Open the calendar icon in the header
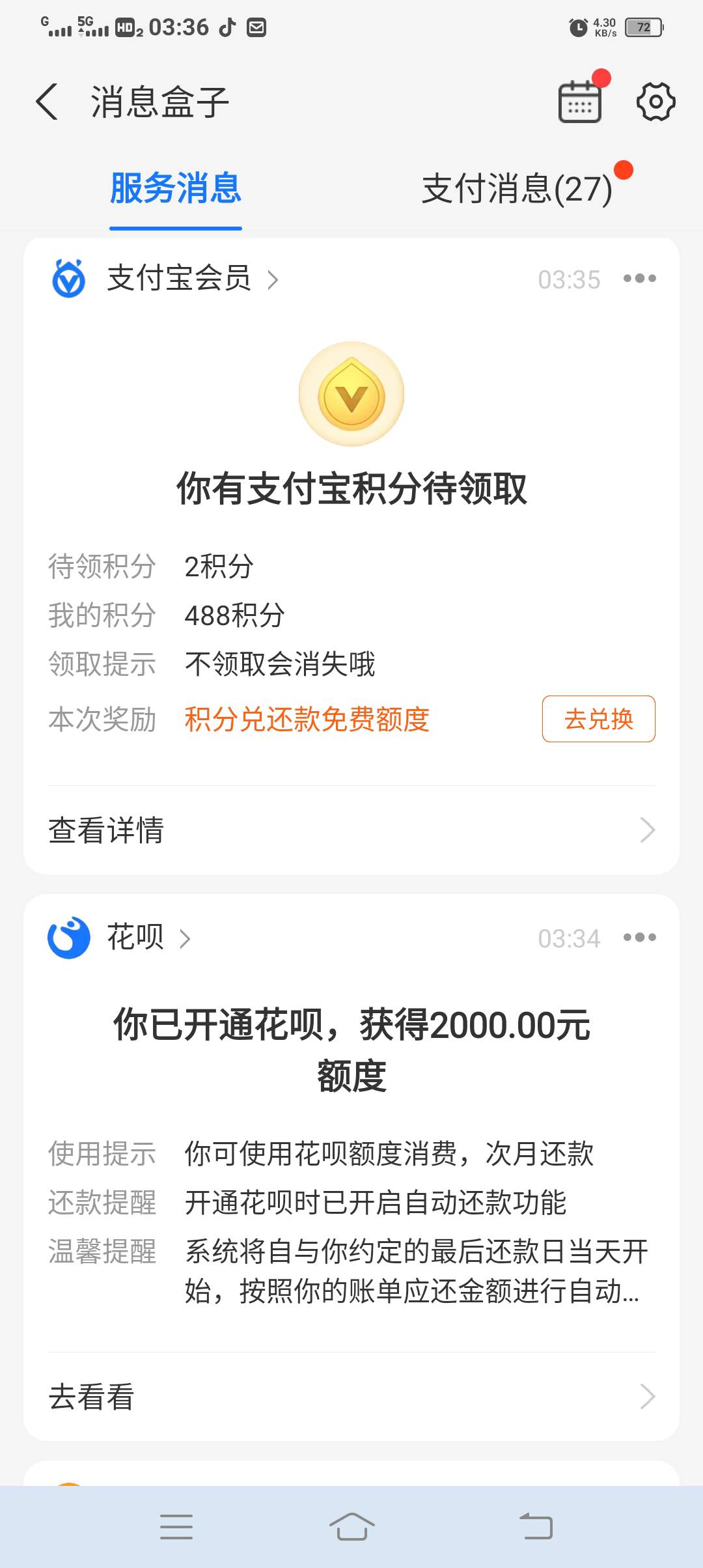The width and height of the screenshot is (703, 1568). click(x=579, y=102)
